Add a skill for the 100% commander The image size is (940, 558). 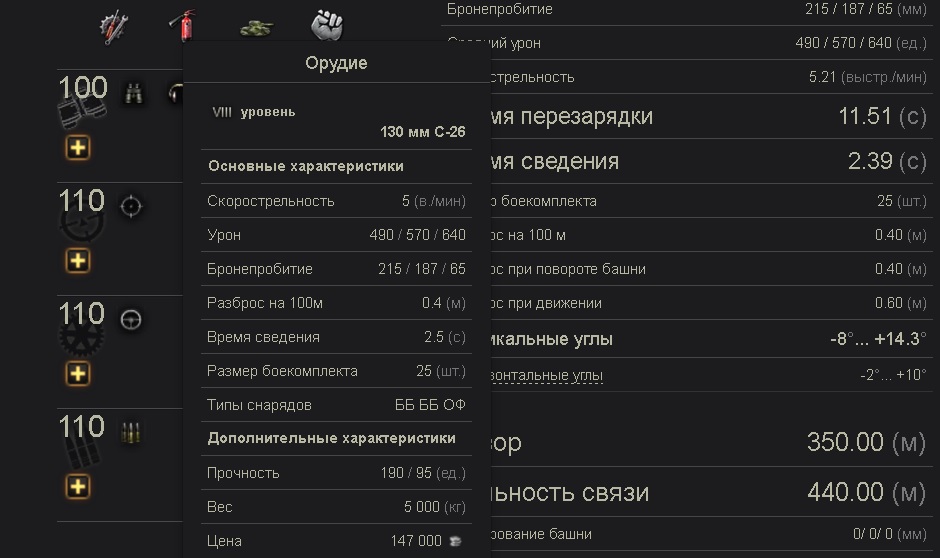pyautogui.click(x=78, y=148)
